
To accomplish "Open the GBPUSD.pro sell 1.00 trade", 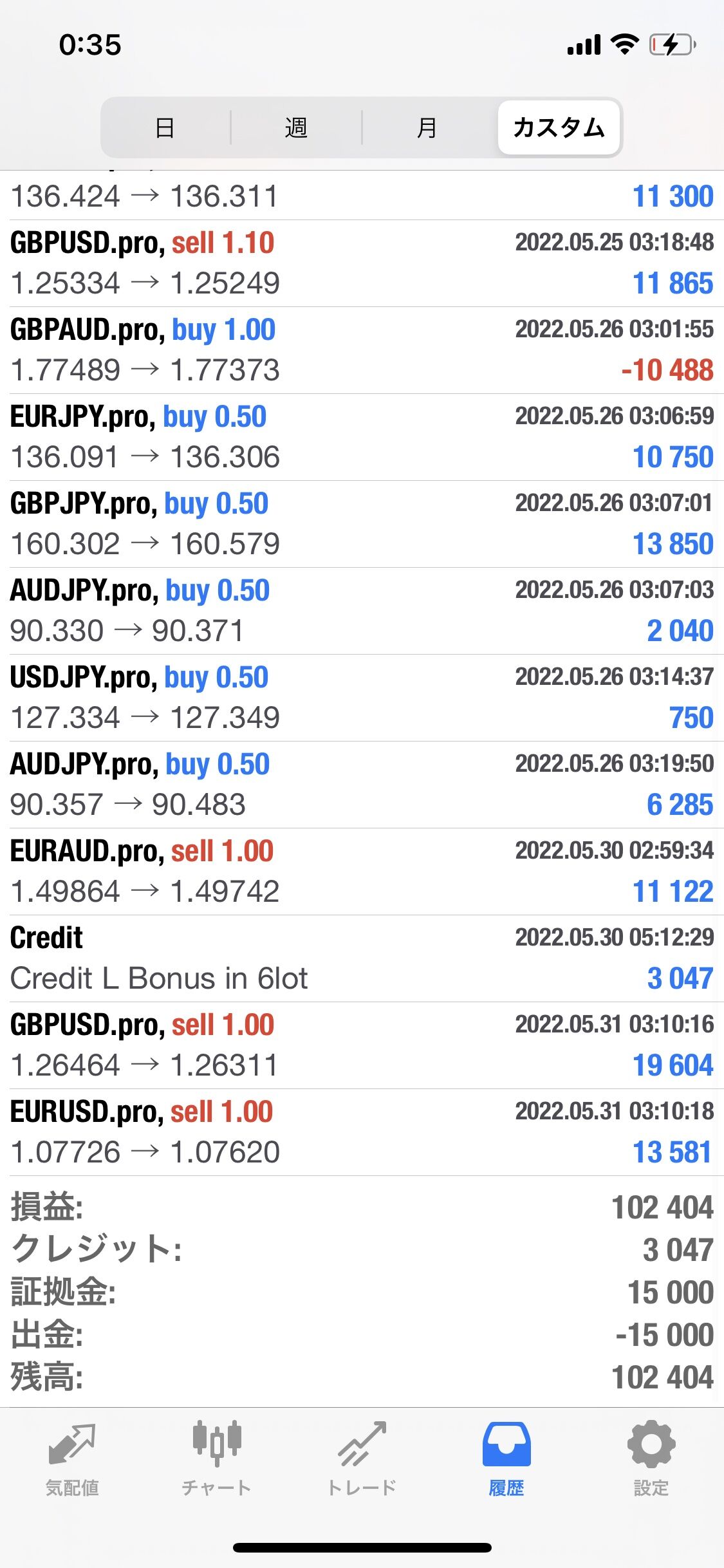I will coord(362,1045).
